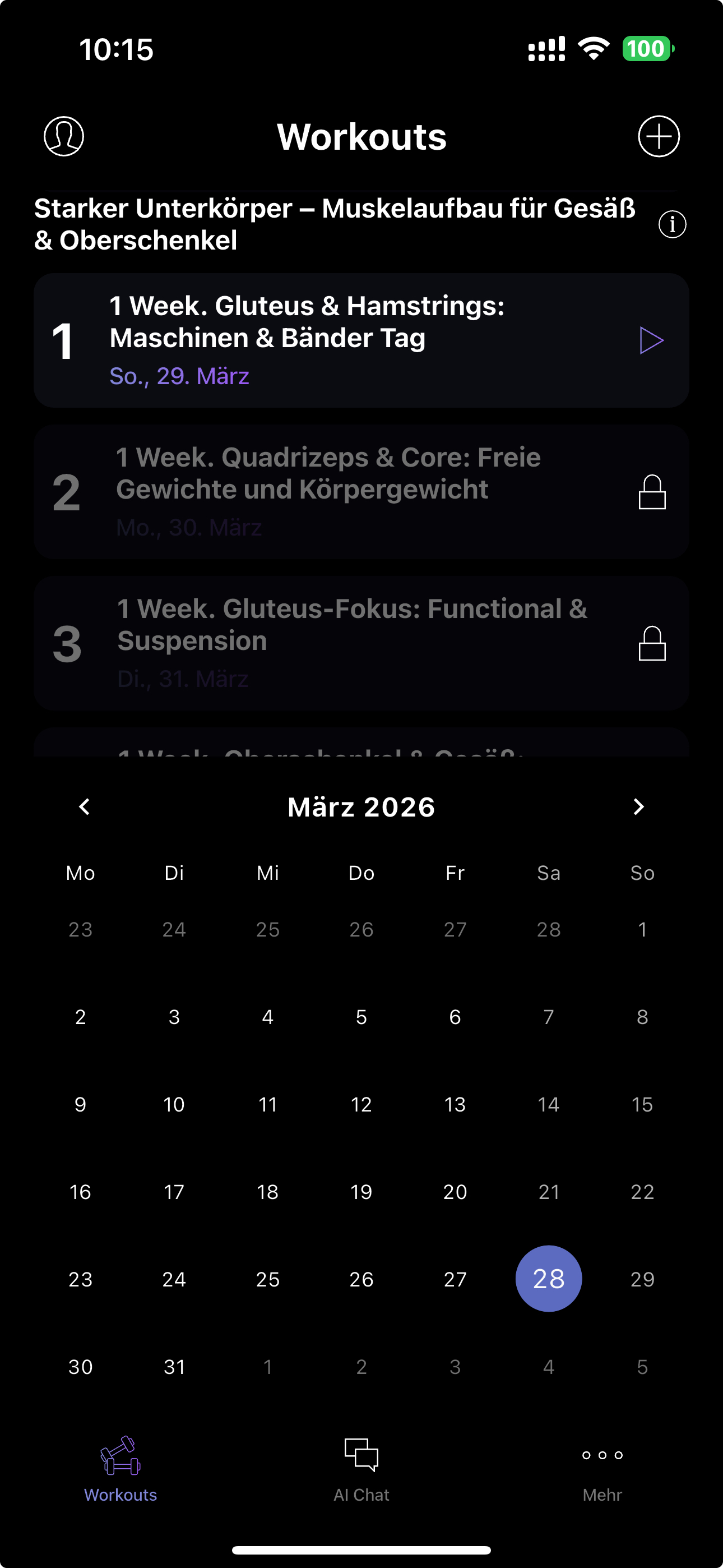
Task: Select highlighted March 28 in calendar
Action: (548, 1279)
